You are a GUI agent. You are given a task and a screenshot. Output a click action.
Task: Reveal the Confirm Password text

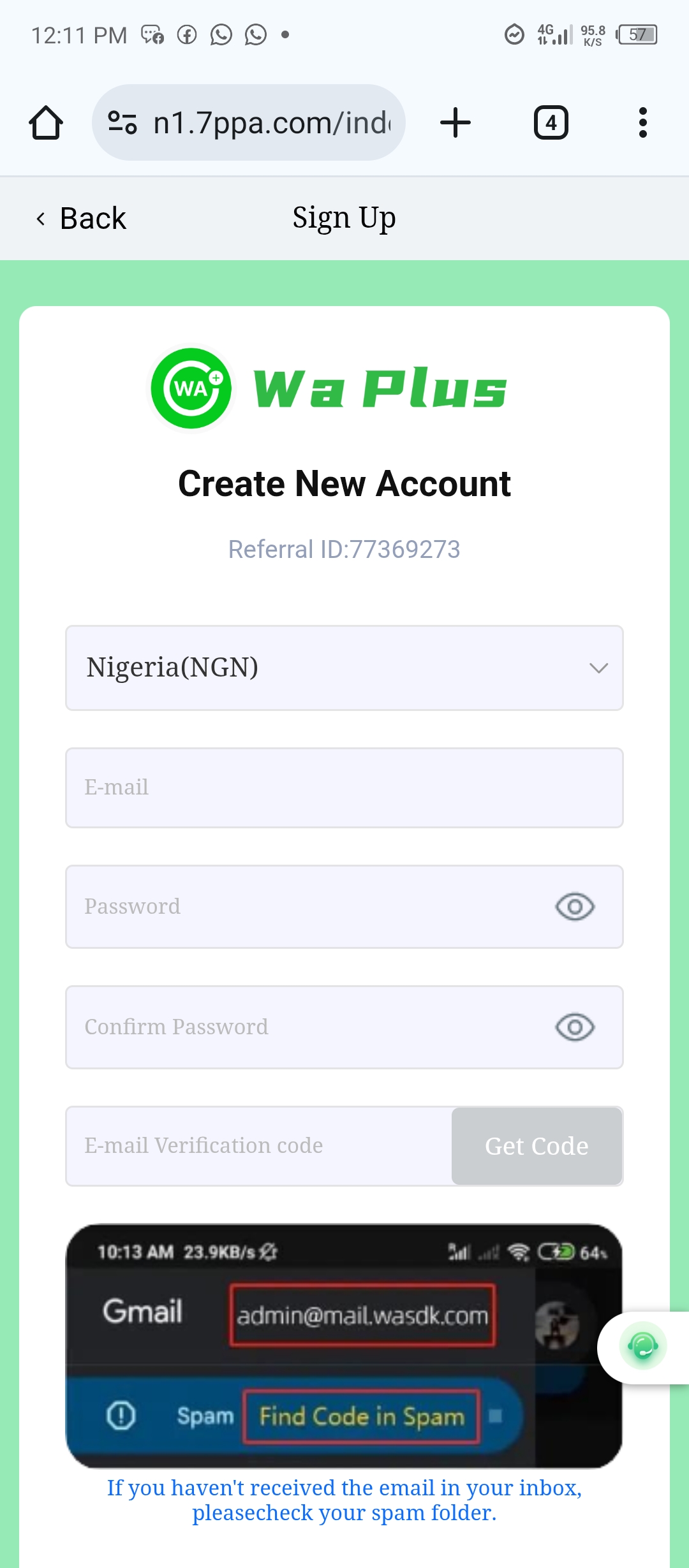[574, 1027]
